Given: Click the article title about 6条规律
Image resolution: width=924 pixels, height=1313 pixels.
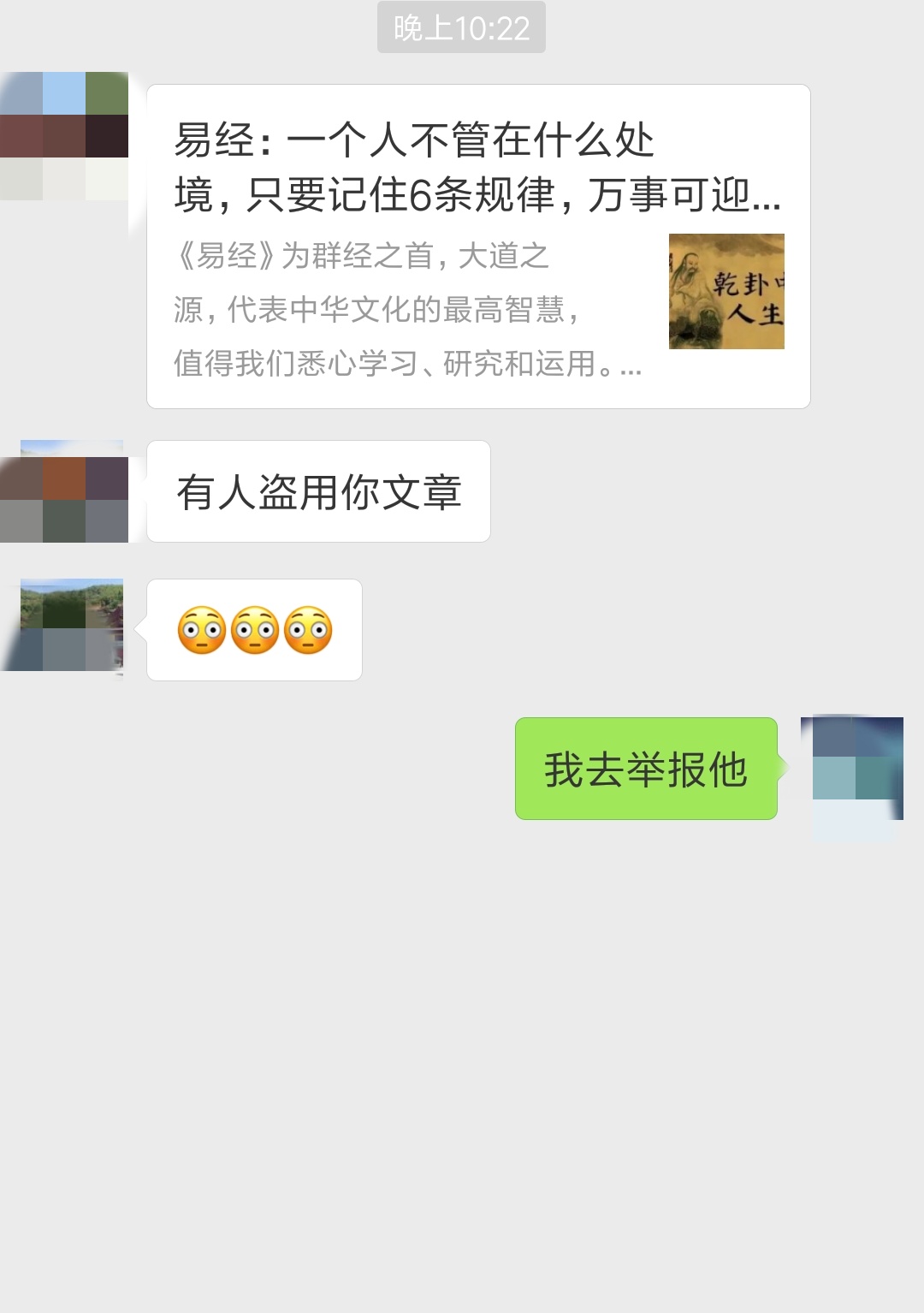Looking at the screenshot, I should (x=476, y=167).
